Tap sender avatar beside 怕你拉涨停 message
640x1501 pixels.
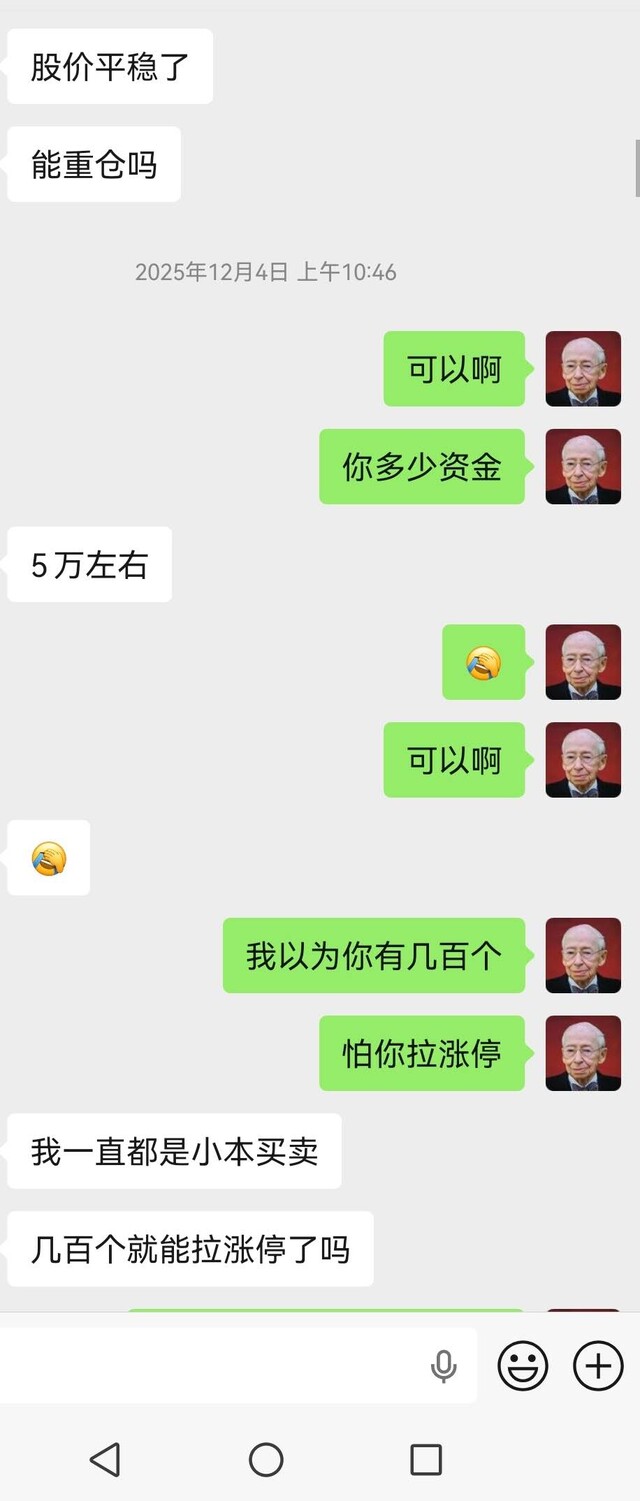[583, 1053]
